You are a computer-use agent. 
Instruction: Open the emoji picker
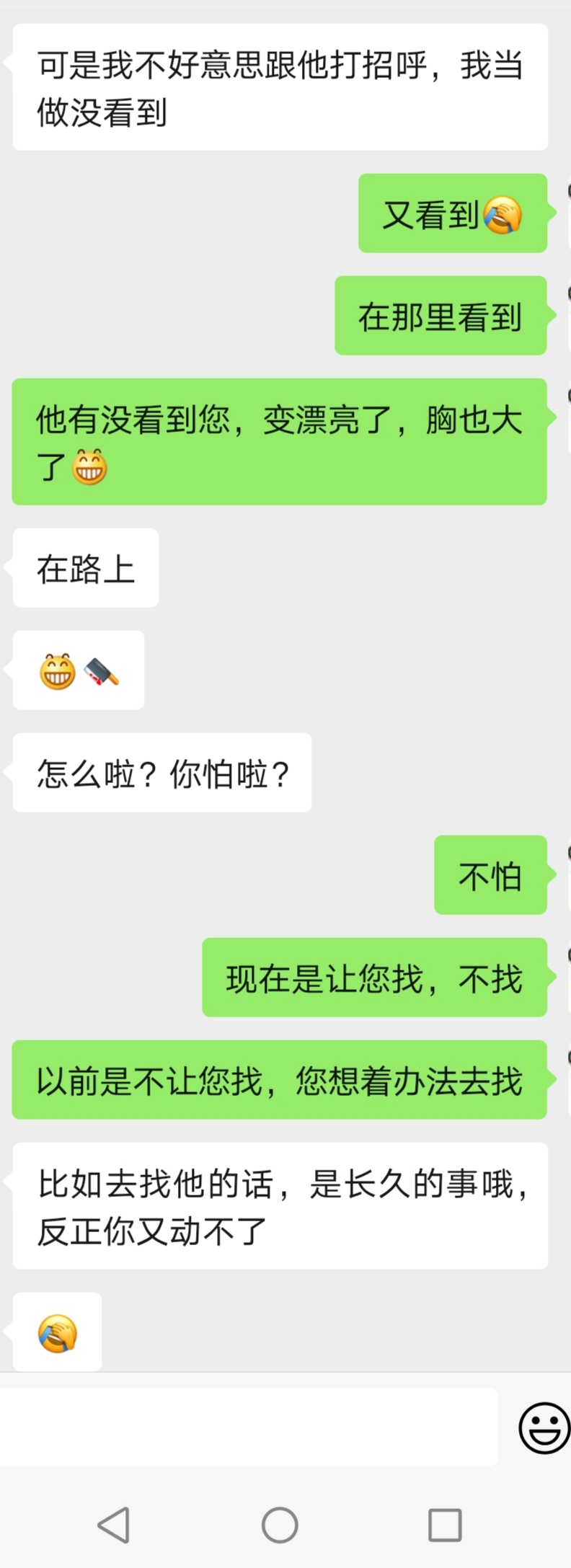pos(544,1427)
